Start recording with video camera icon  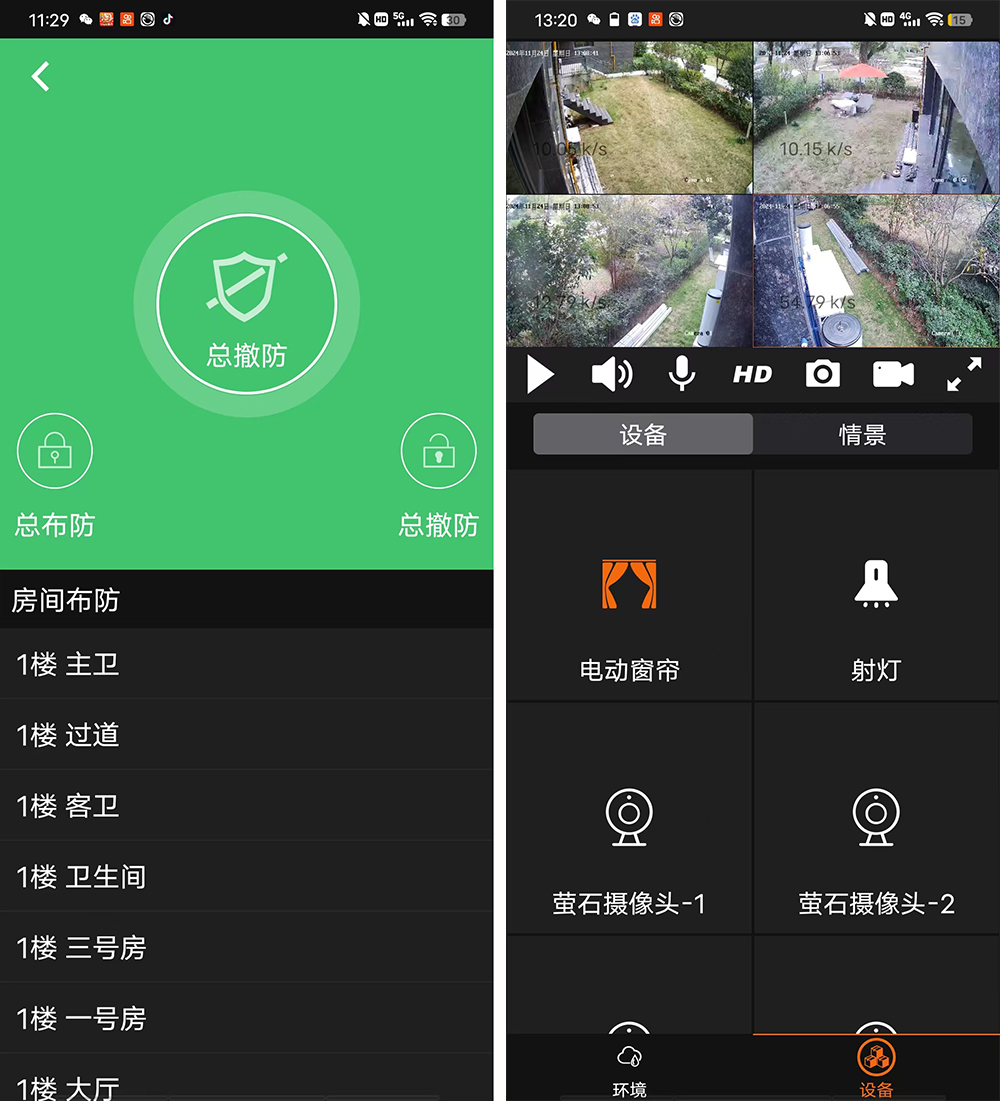[x=893, y=375]
